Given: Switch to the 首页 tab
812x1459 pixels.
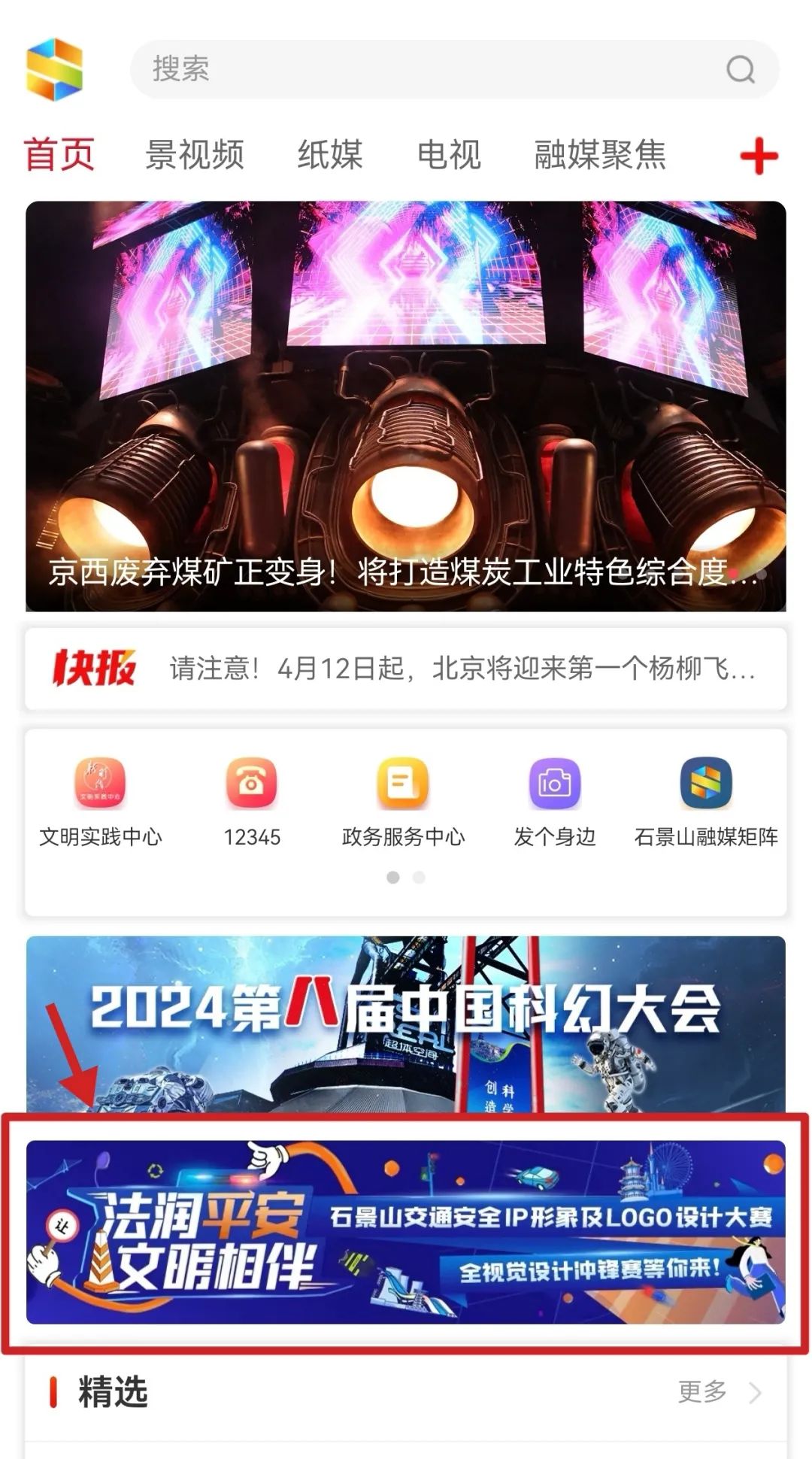Looking at the screenshot, I should coord(59,155).
